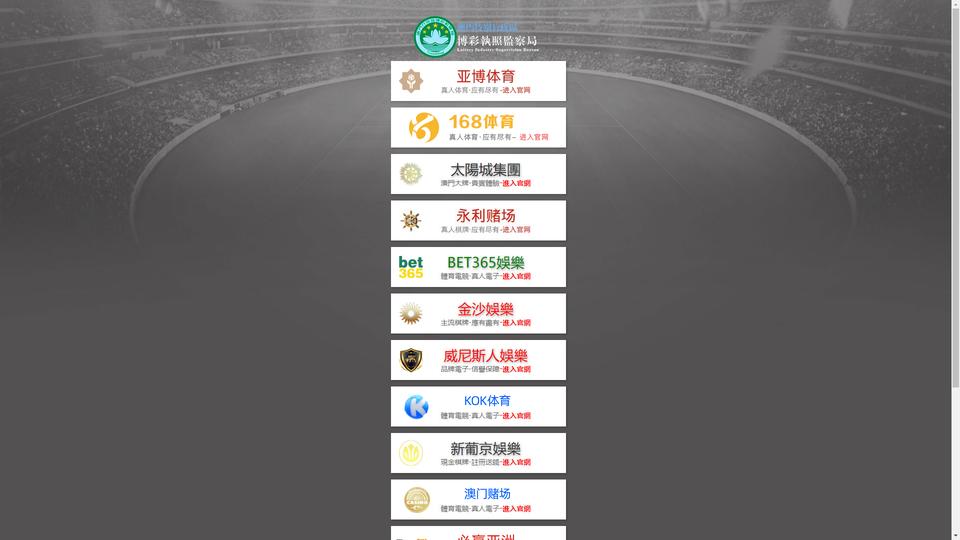960x540 pixels.
Task: Open the 亚博体育 banner link
Action: pyautogui.click(x=478, y=81)
